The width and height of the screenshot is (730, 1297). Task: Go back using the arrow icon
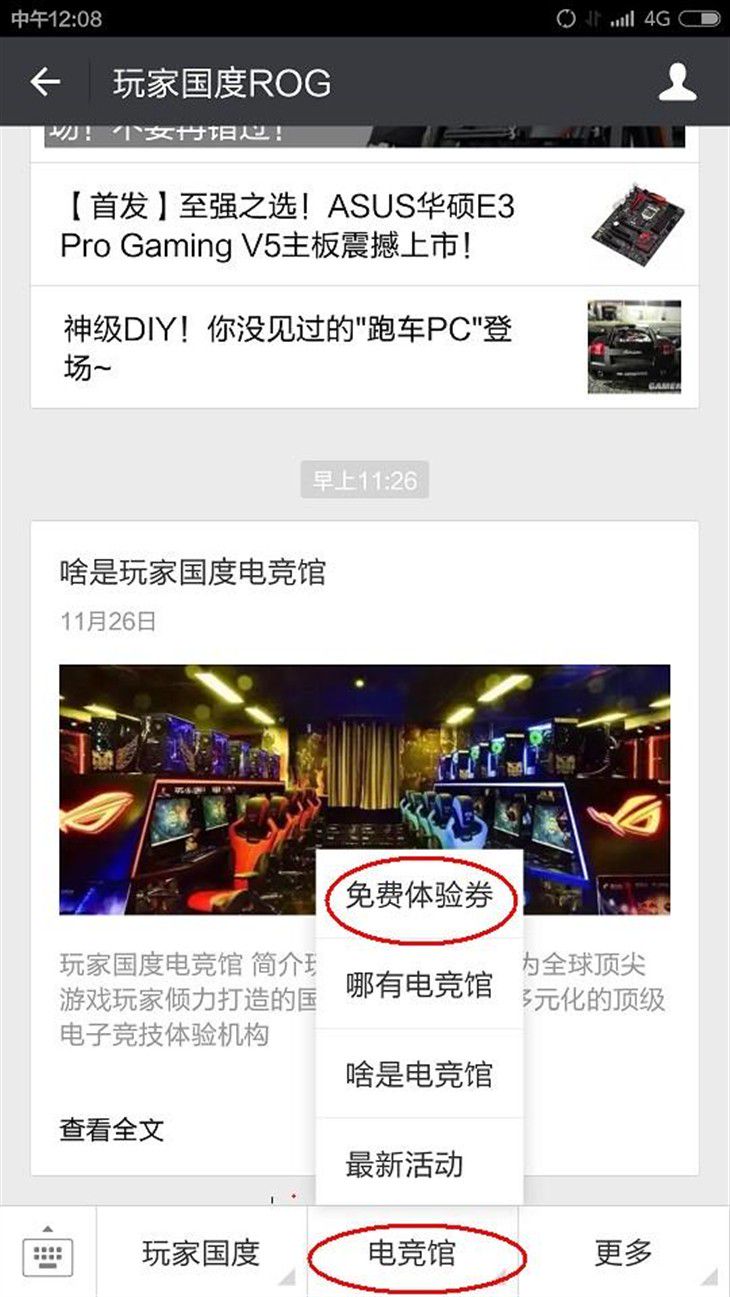[x=46, y=82]
